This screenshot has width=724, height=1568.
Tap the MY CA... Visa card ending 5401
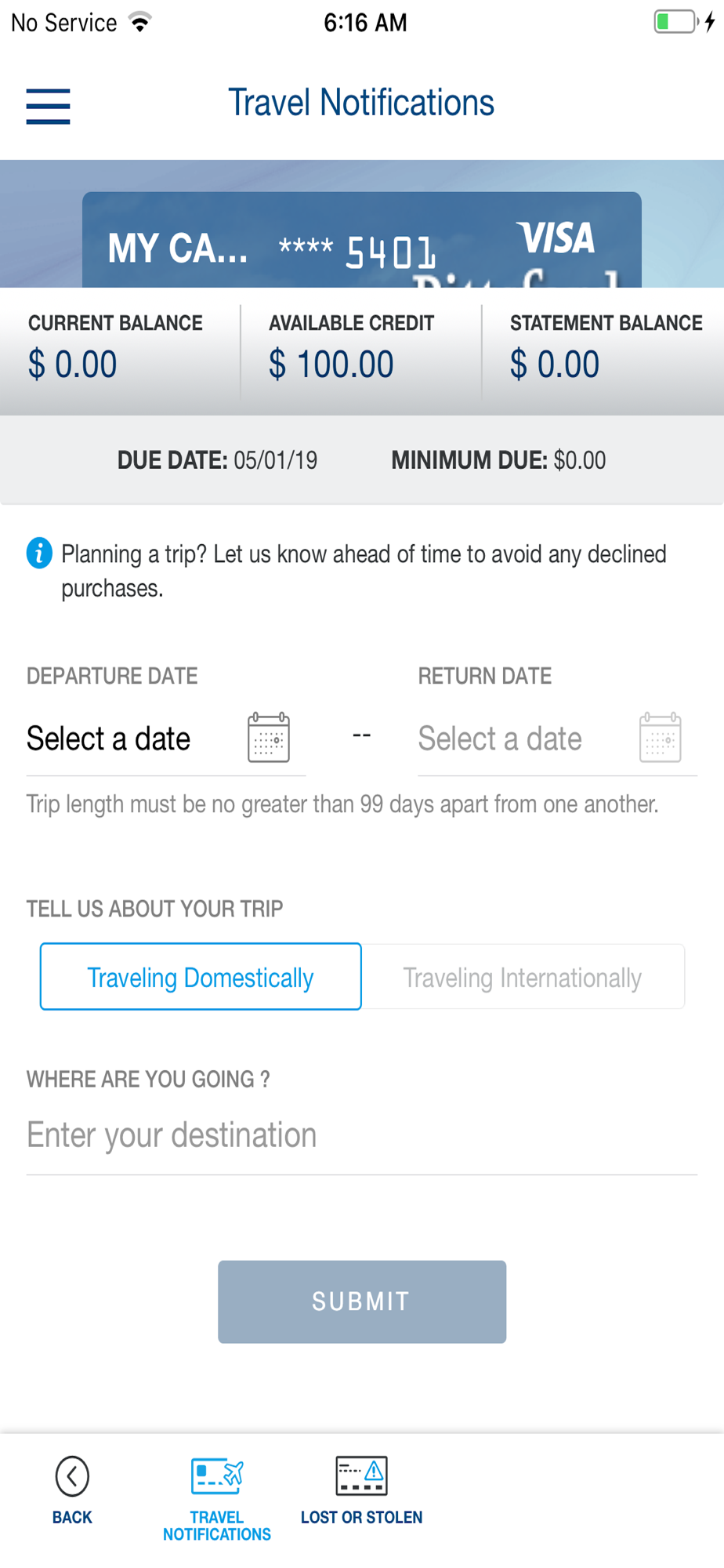click(x=362, y=240)
